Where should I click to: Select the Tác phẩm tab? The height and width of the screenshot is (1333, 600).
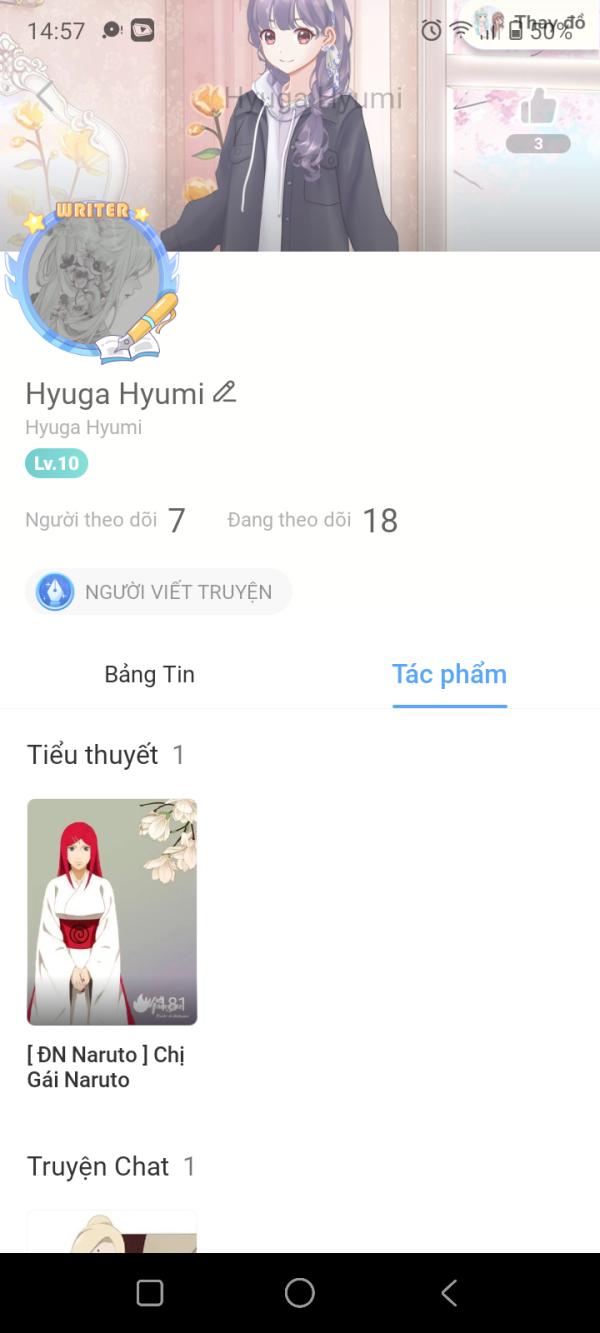[x=449, y=674]
